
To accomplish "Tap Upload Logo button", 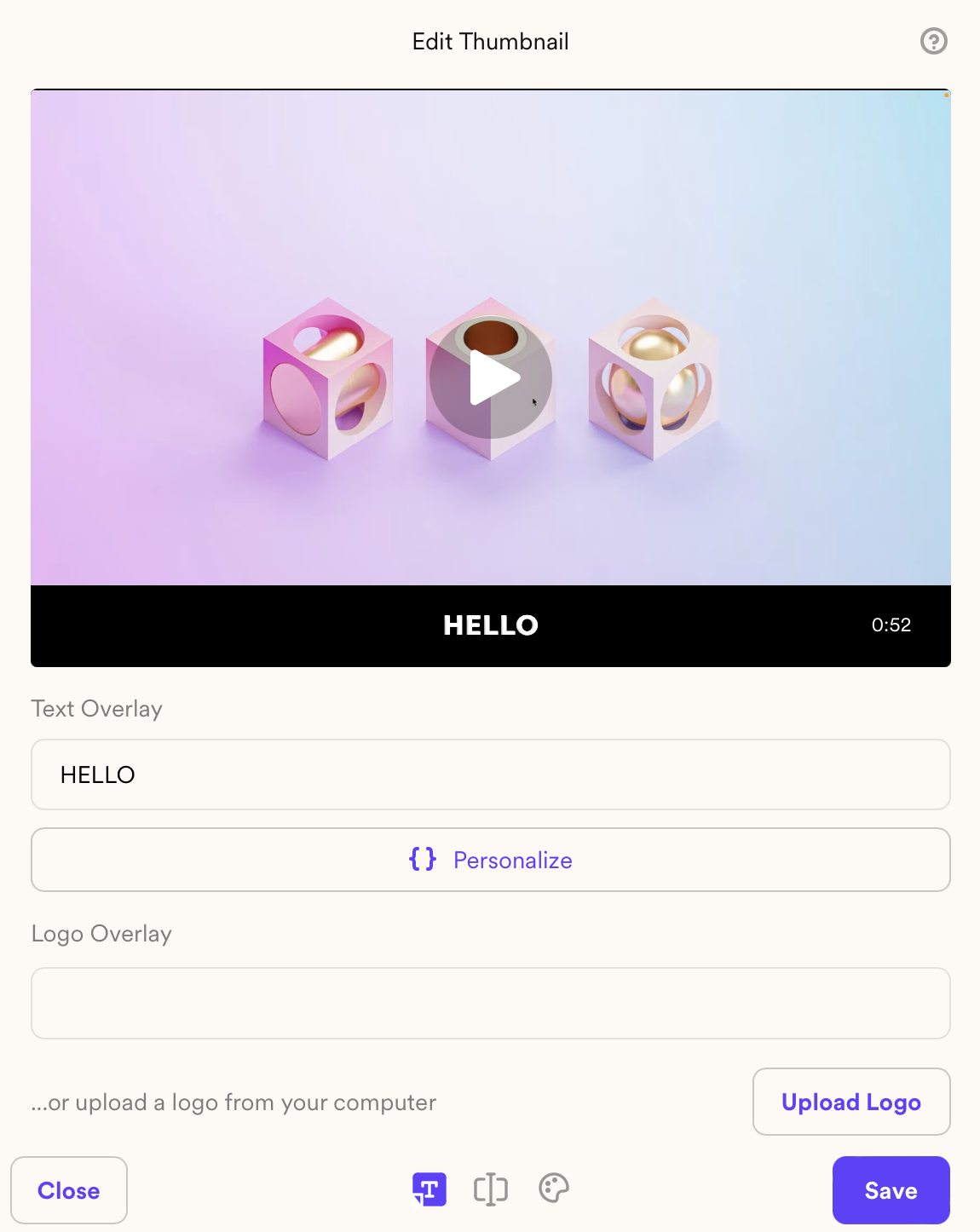I will click(851, 1102).
